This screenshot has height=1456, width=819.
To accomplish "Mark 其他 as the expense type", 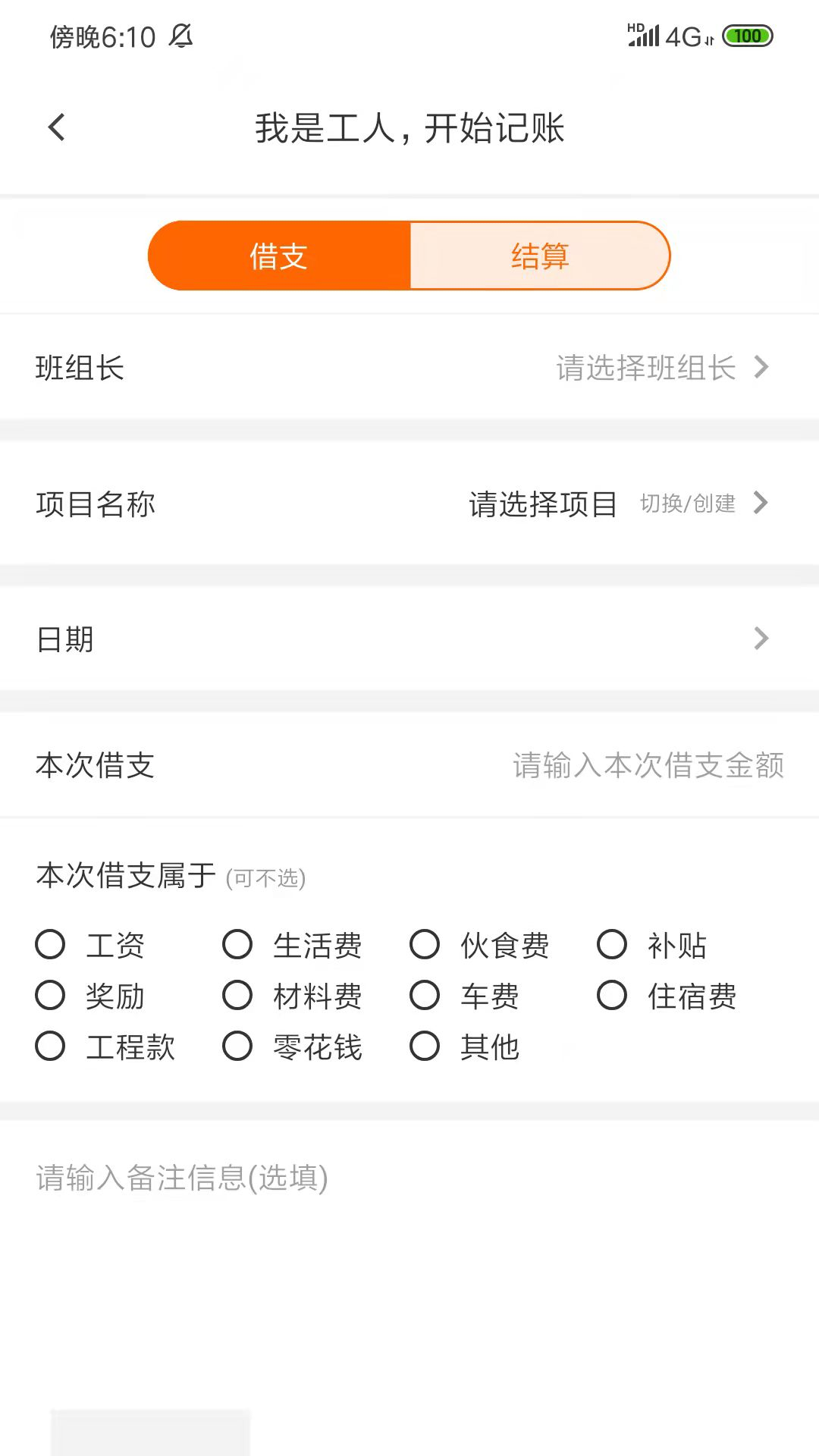I will point(425,1046).
